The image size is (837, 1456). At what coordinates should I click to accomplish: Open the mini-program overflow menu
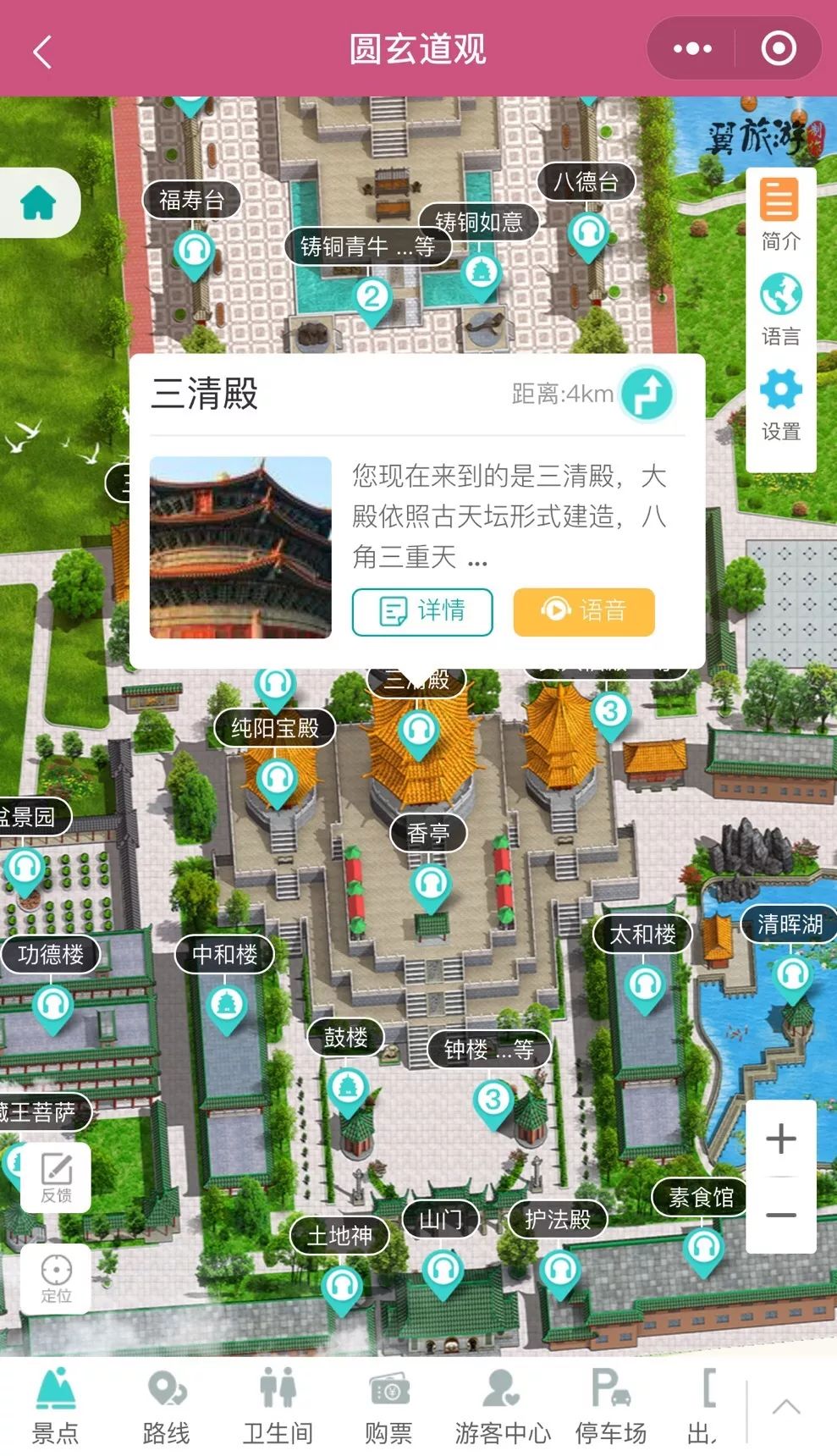691,49
